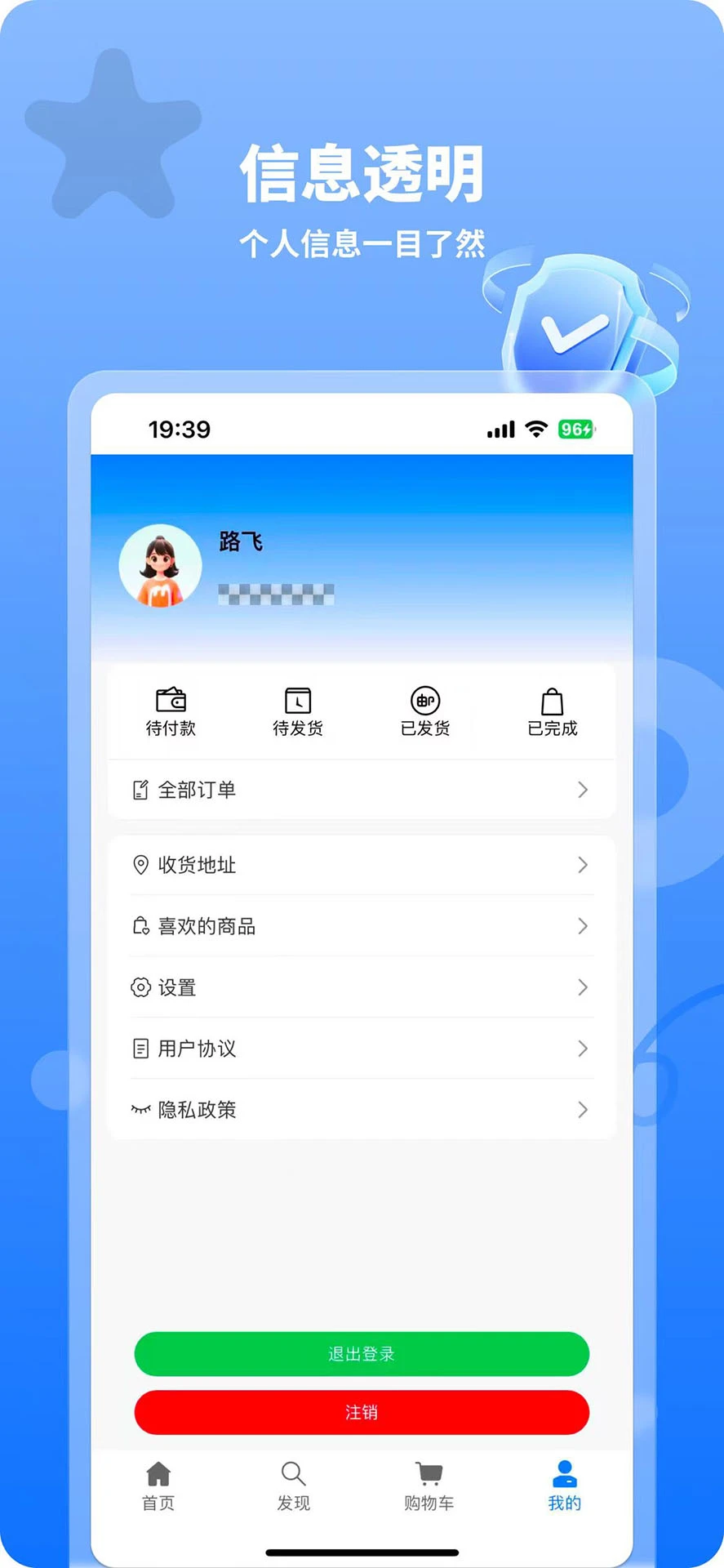Screen dimensions: 724x1568
Task: Tap the 喜欢的商品 heart-bag icon
Action: pyautogui.click(x=140, y=926)
